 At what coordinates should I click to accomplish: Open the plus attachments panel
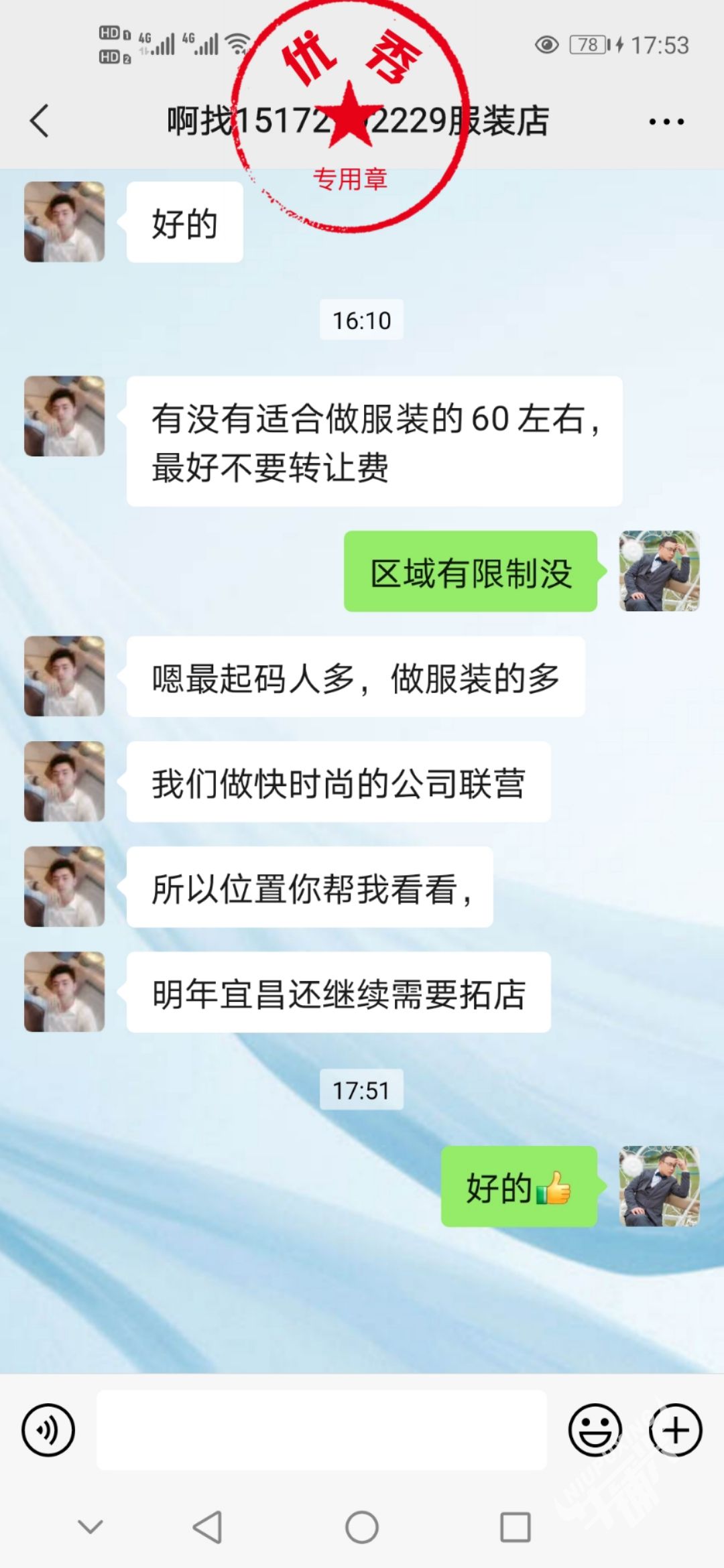[675, 1430]
